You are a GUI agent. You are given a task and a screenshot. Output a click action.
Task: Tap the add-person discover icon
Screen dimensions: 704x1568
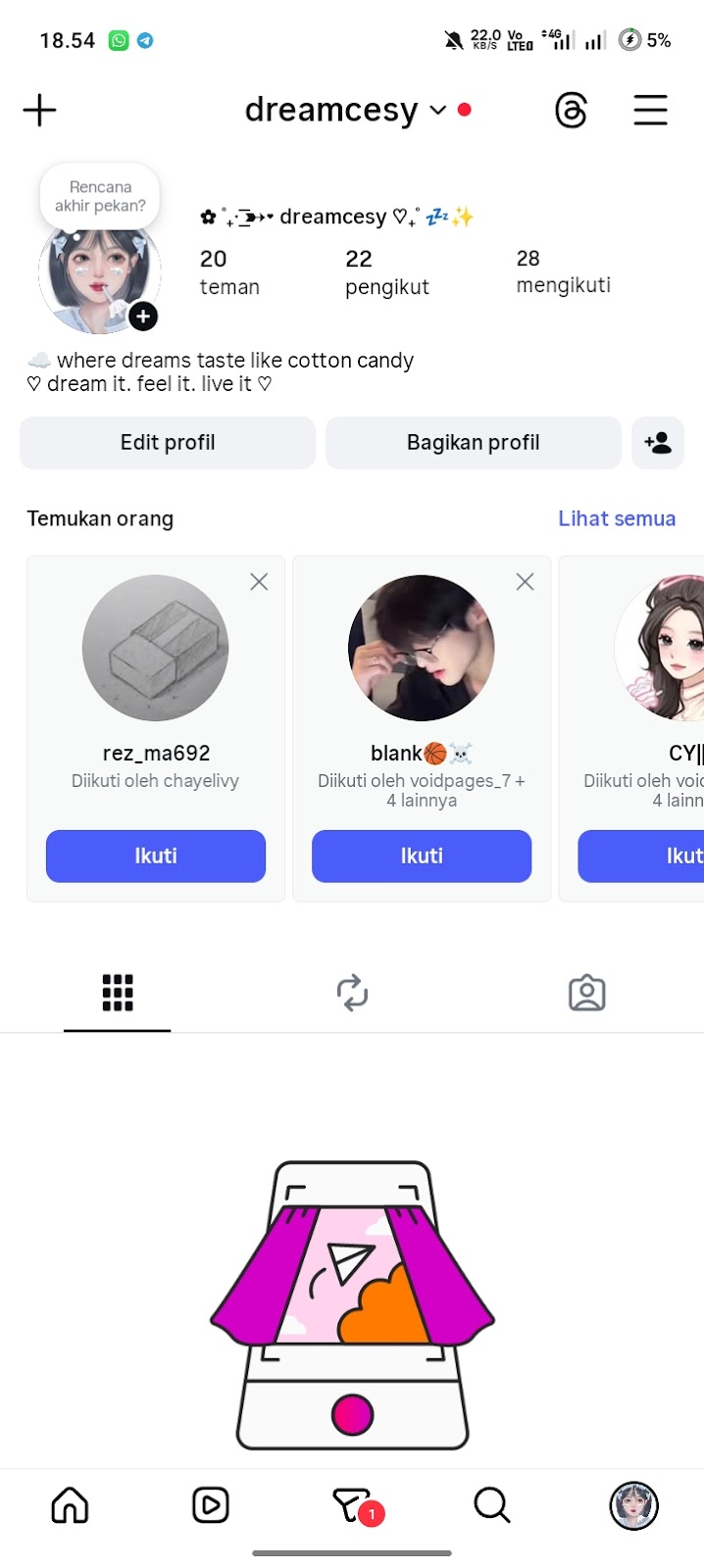point(658,443)
